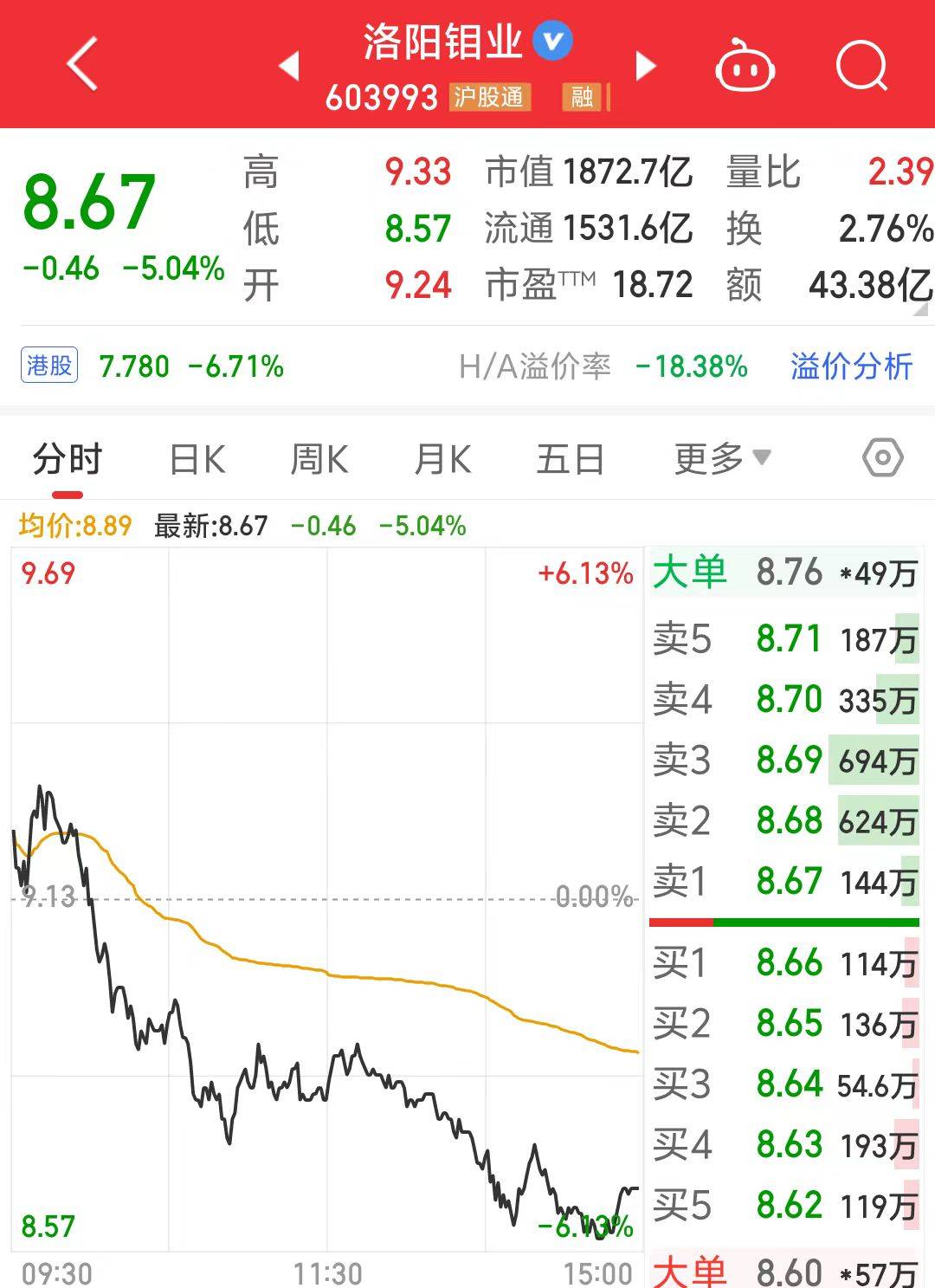Open chart settings hexagon icon
This screenshot has width=935, height=1288.
tap(882, 457)
